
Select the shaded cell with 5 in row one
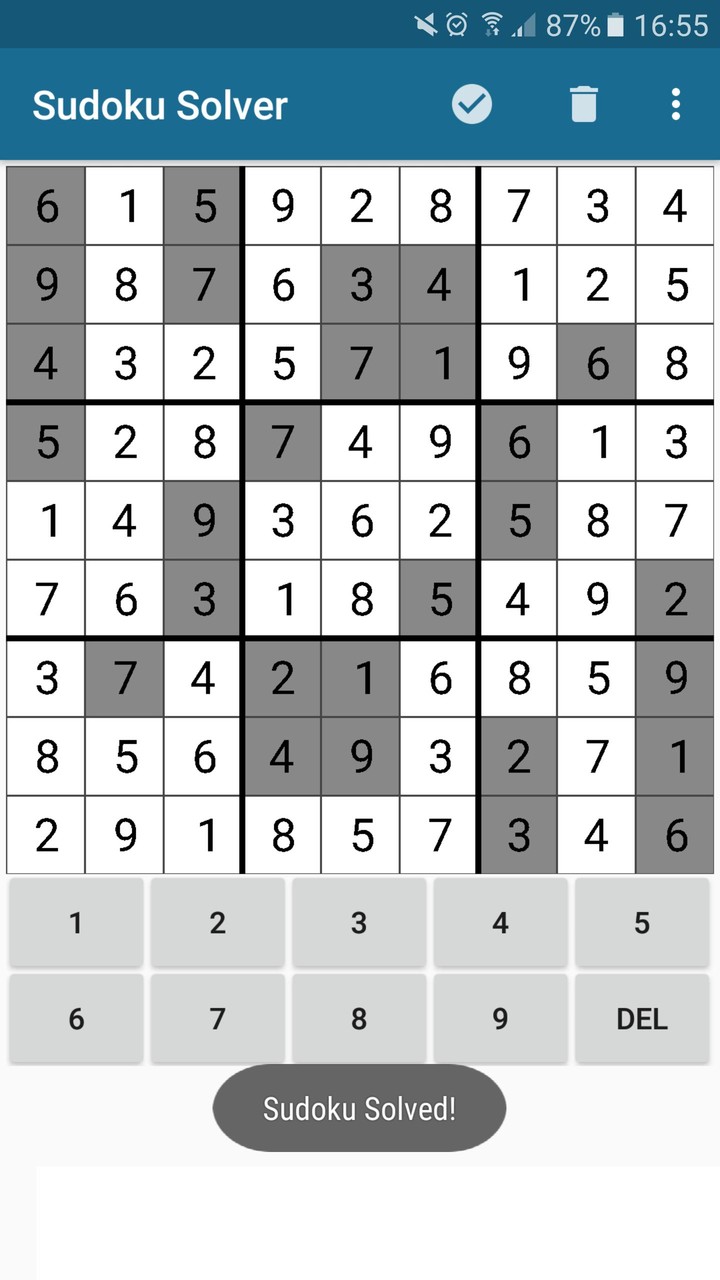click(203, 207)
